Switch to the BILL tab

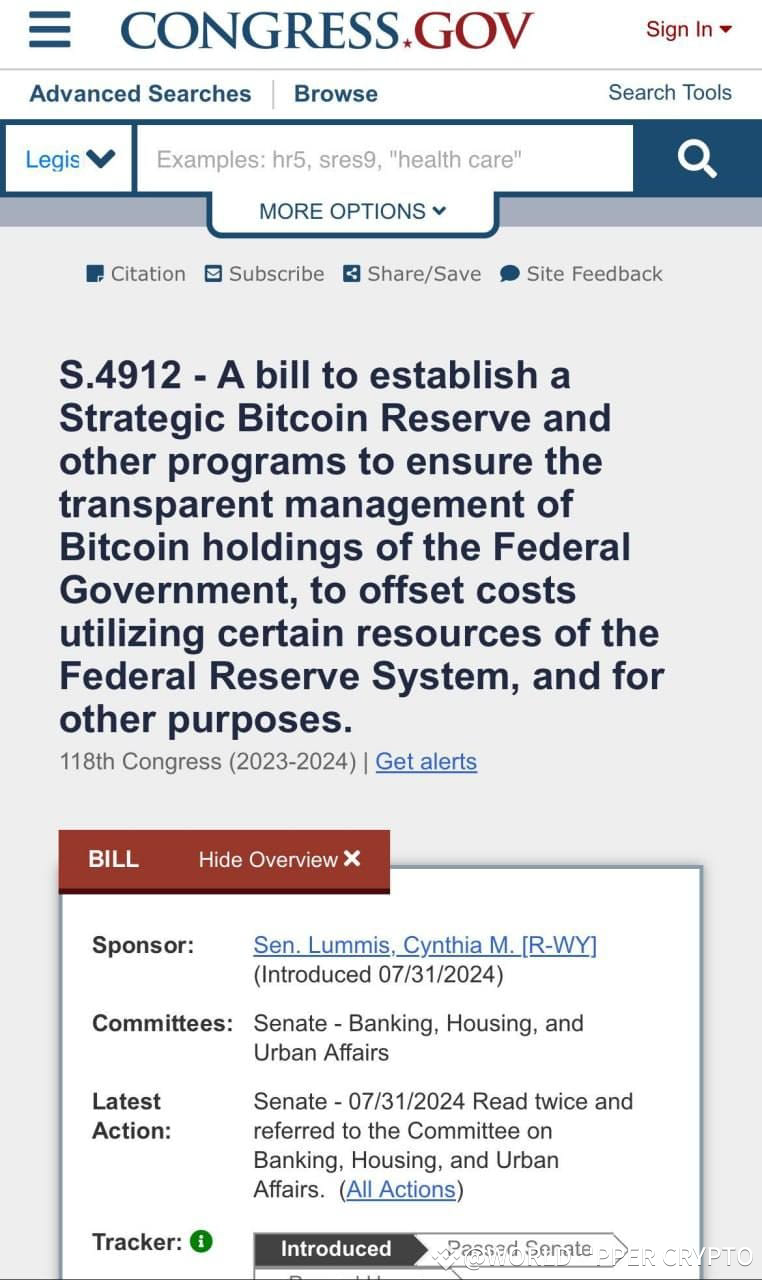pos(113,858)
